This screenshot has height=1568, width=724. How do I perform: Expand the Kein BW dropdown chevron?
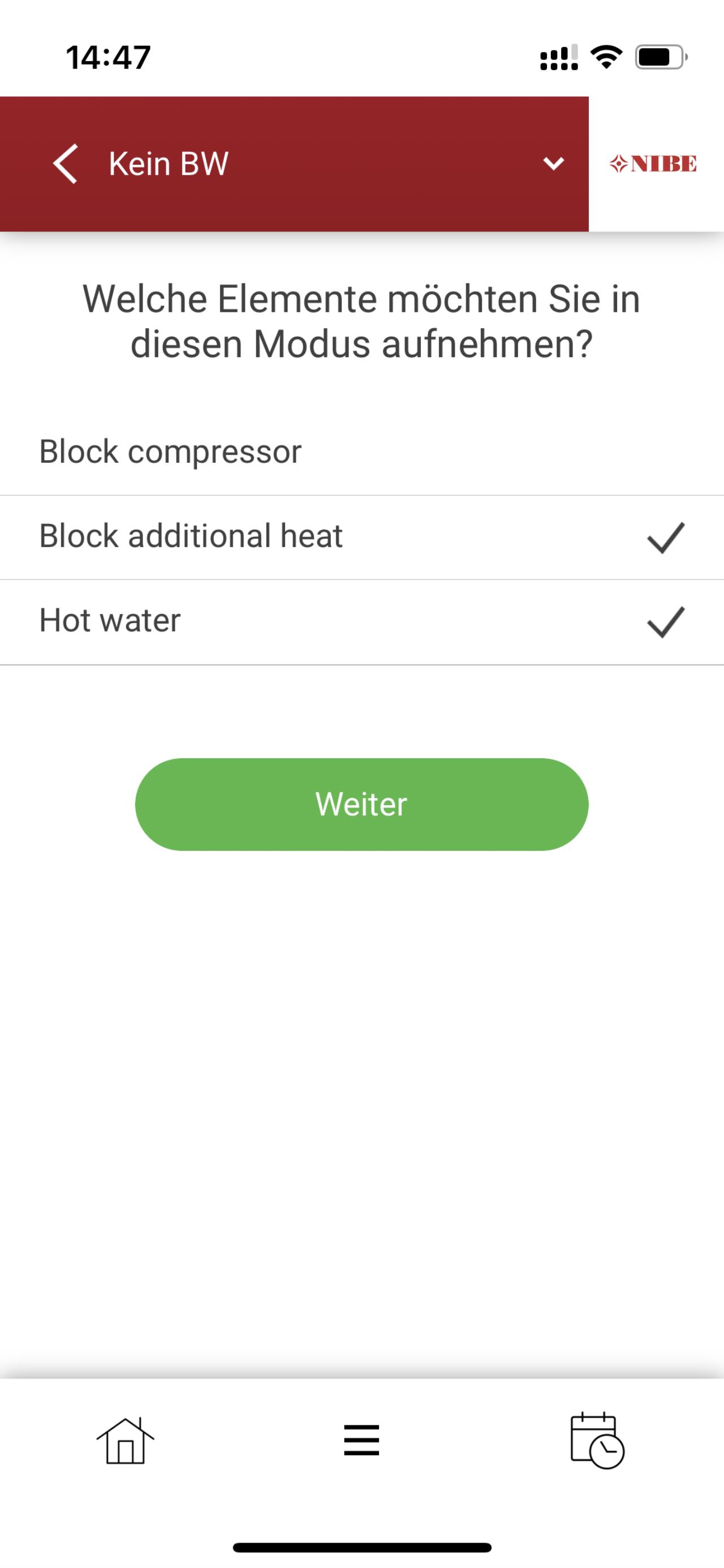point(553,164)
